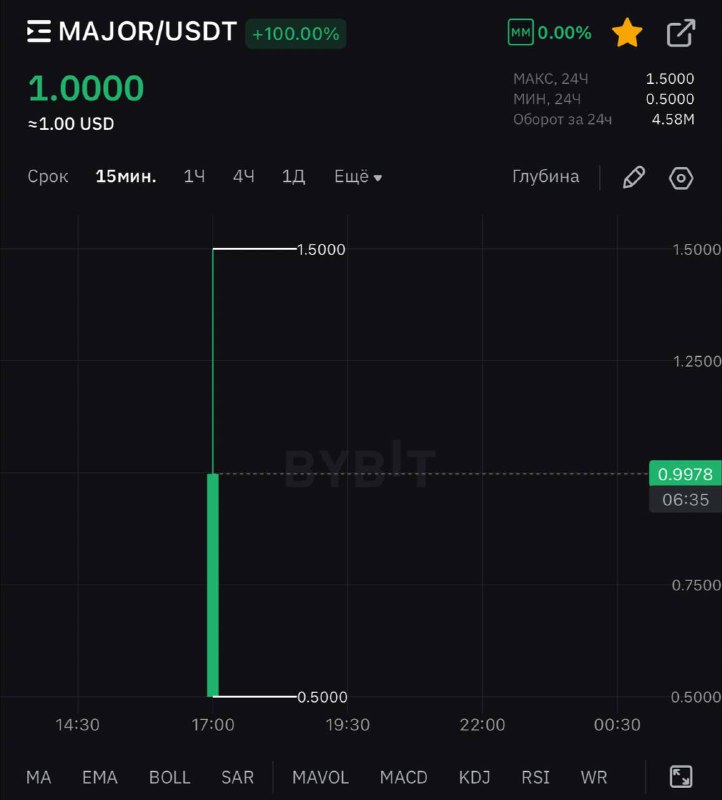Remove MAJOR/USDT from favorites star
The width and height of the screenshot is (722, 800).
click(x=627, y=33)
